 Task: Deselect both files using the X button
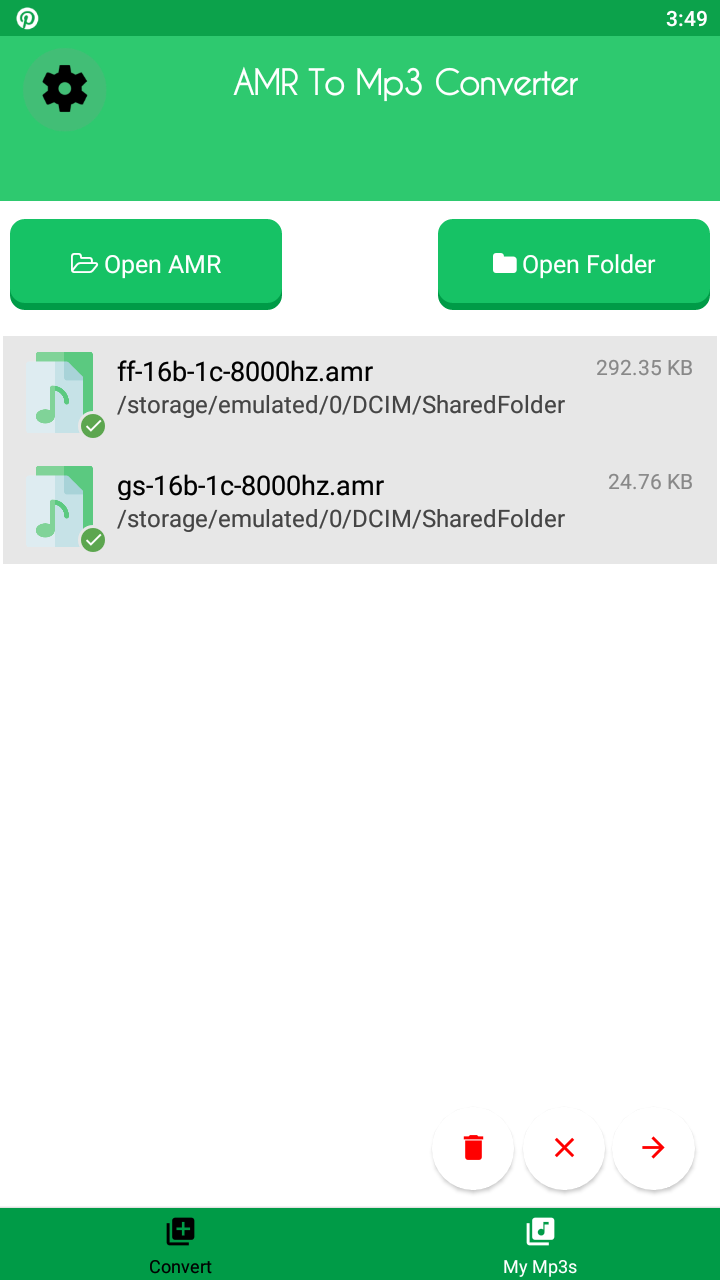click(563, 1148)
